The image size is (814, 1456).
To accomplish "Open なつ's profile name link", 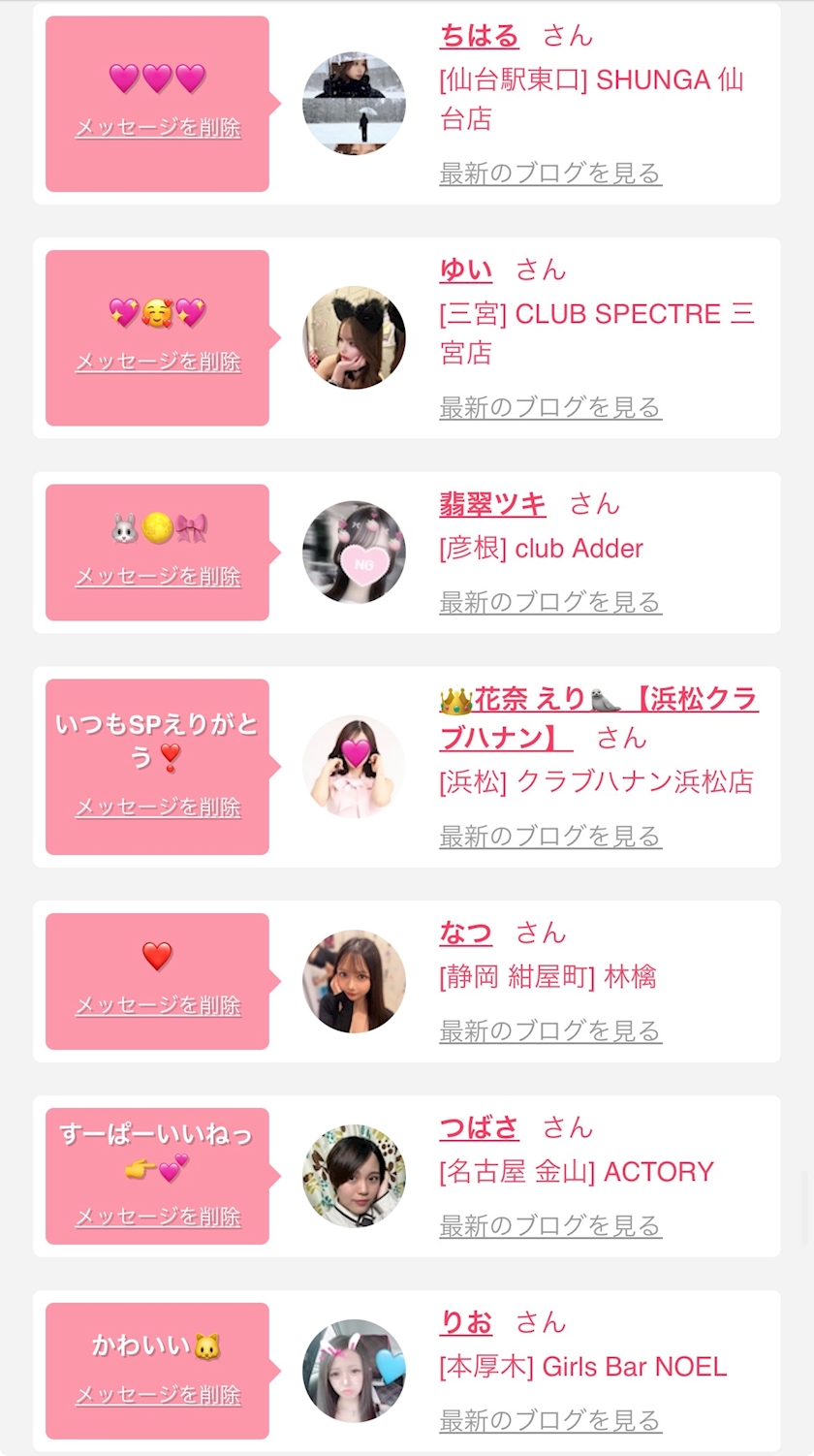I will pyautogui.click(x=465, y=933).
